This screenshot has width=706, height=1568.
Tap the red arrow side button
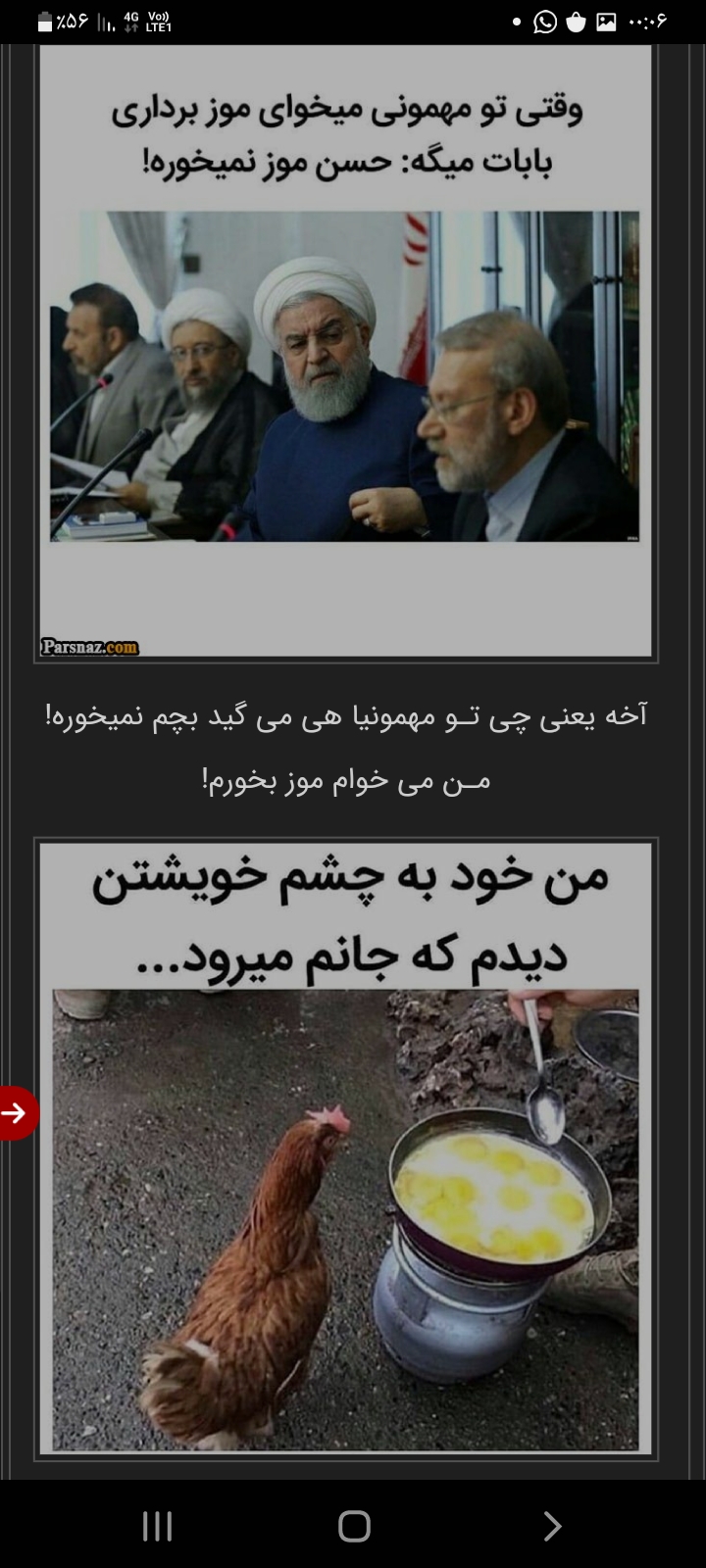[x=16, y=1113]
